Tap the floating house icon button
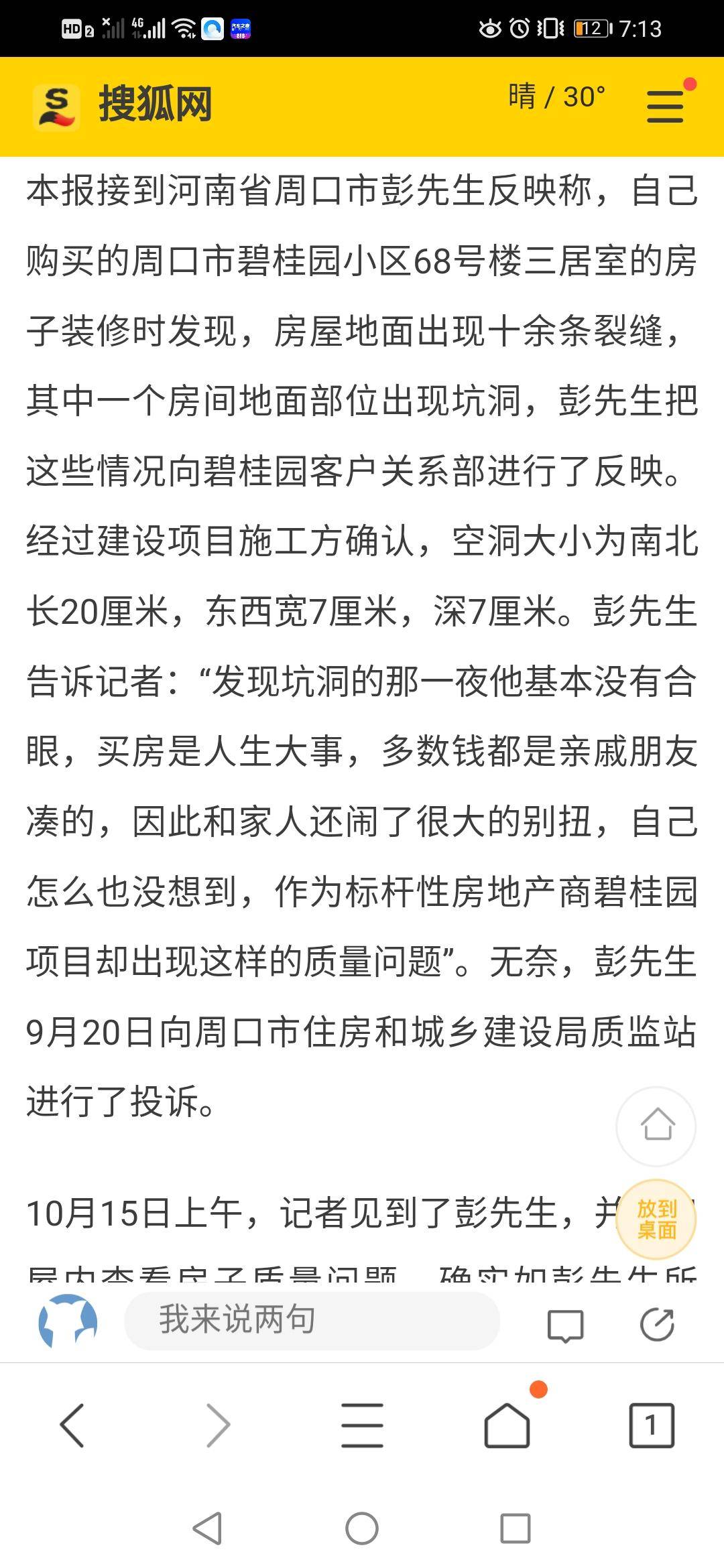This screenshot has width=724, height=1568. pos(656,1125)
